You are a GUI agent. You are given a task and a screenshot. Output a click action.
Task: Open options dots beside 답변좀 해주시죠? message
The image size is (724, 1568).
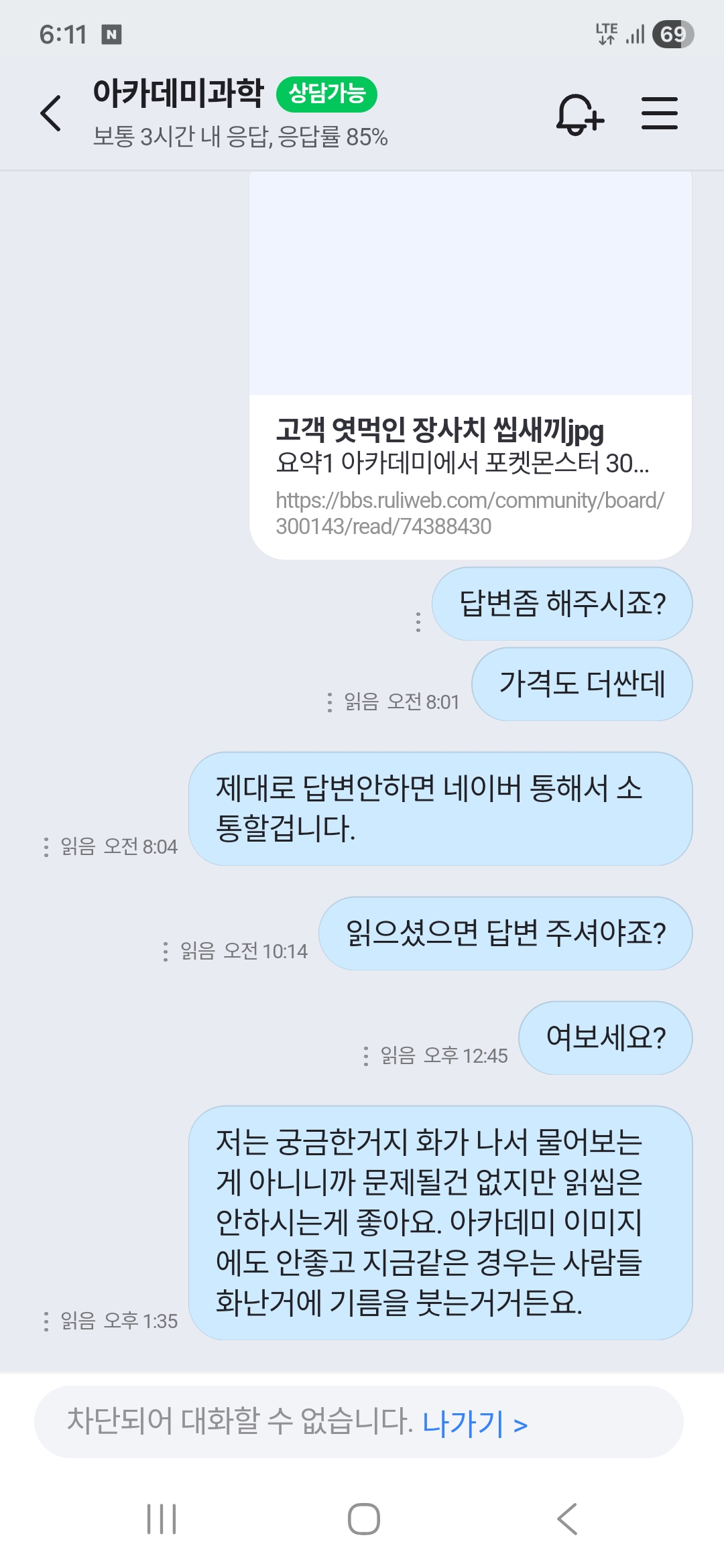418,622
